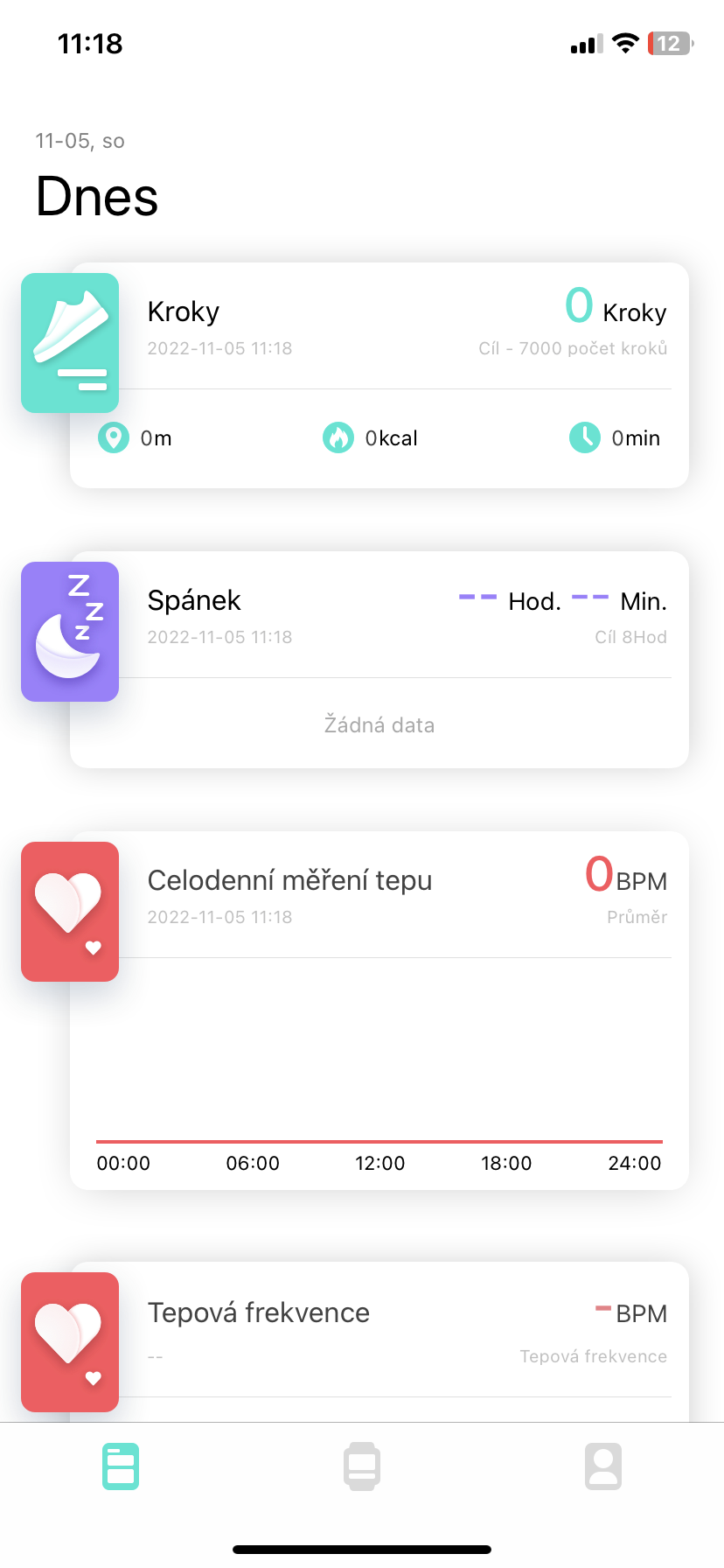Image resolution: width=724 pixels, height=1568 pixels.
Task: Switch to the watch device tab
Action: (x=362, y=1466)
